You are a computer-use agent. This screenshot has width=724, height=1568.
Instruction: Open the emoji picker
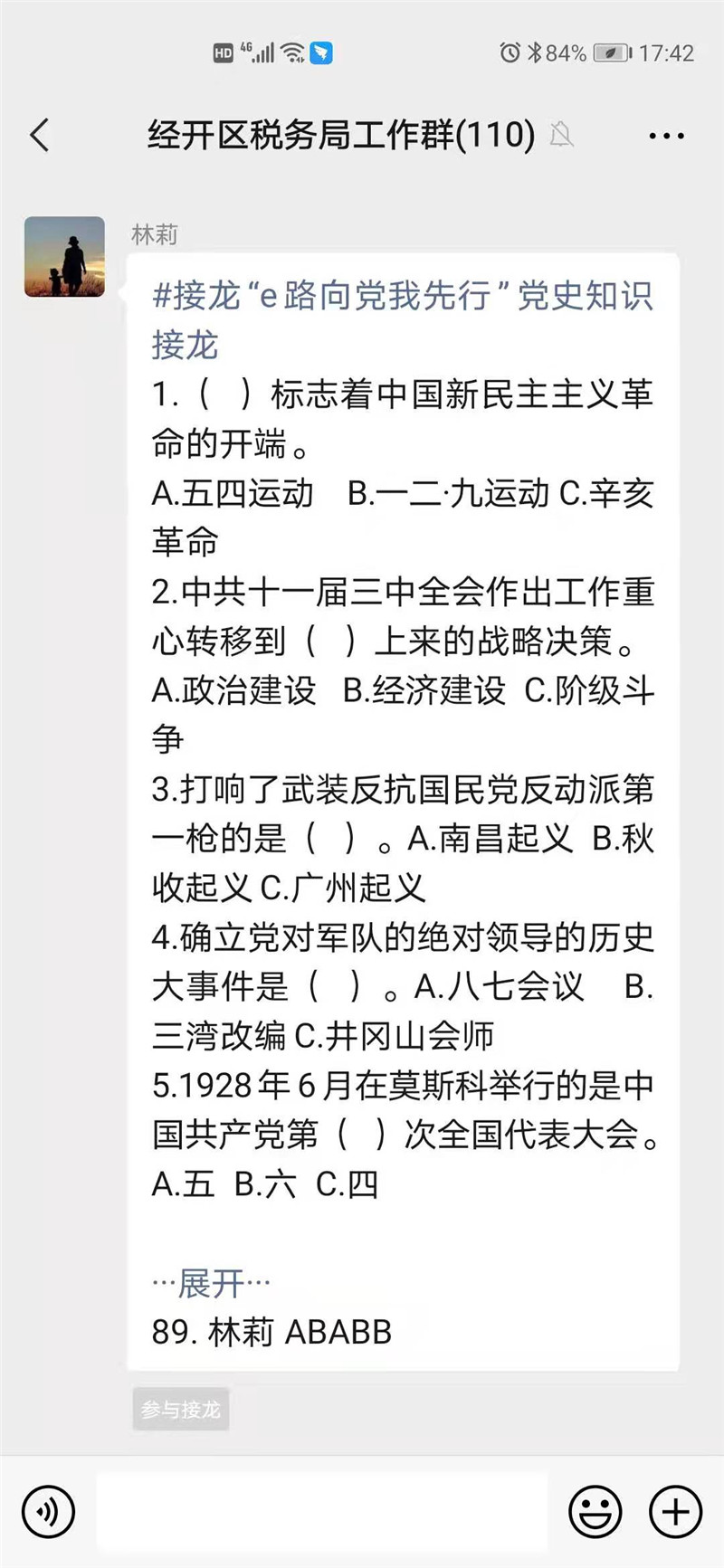pyautogui.click(x=595, y=1512)
